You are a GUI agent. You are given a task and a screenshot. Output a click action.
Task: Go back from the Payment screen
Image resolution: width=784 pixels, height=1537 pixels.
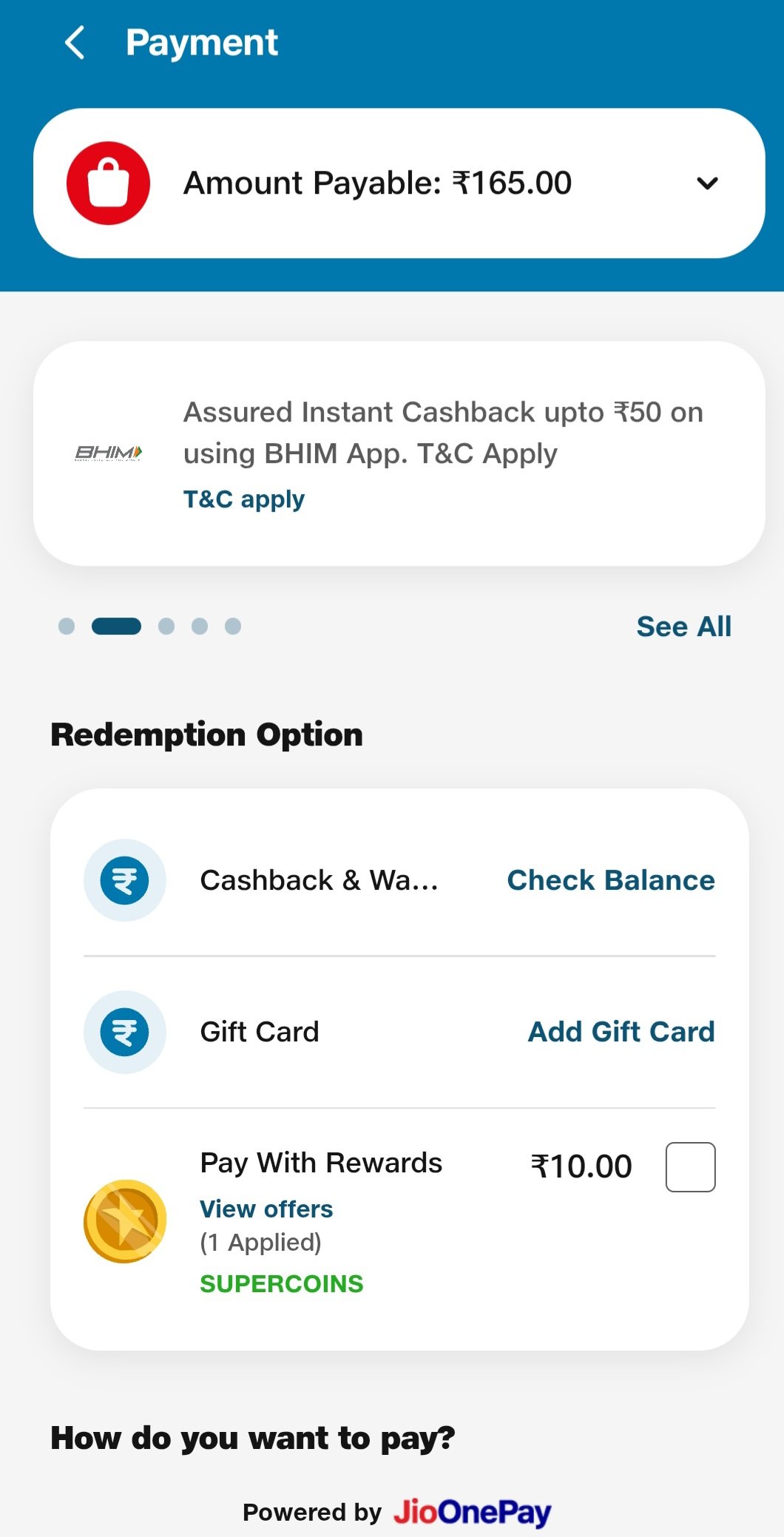[x=75, y=42]
